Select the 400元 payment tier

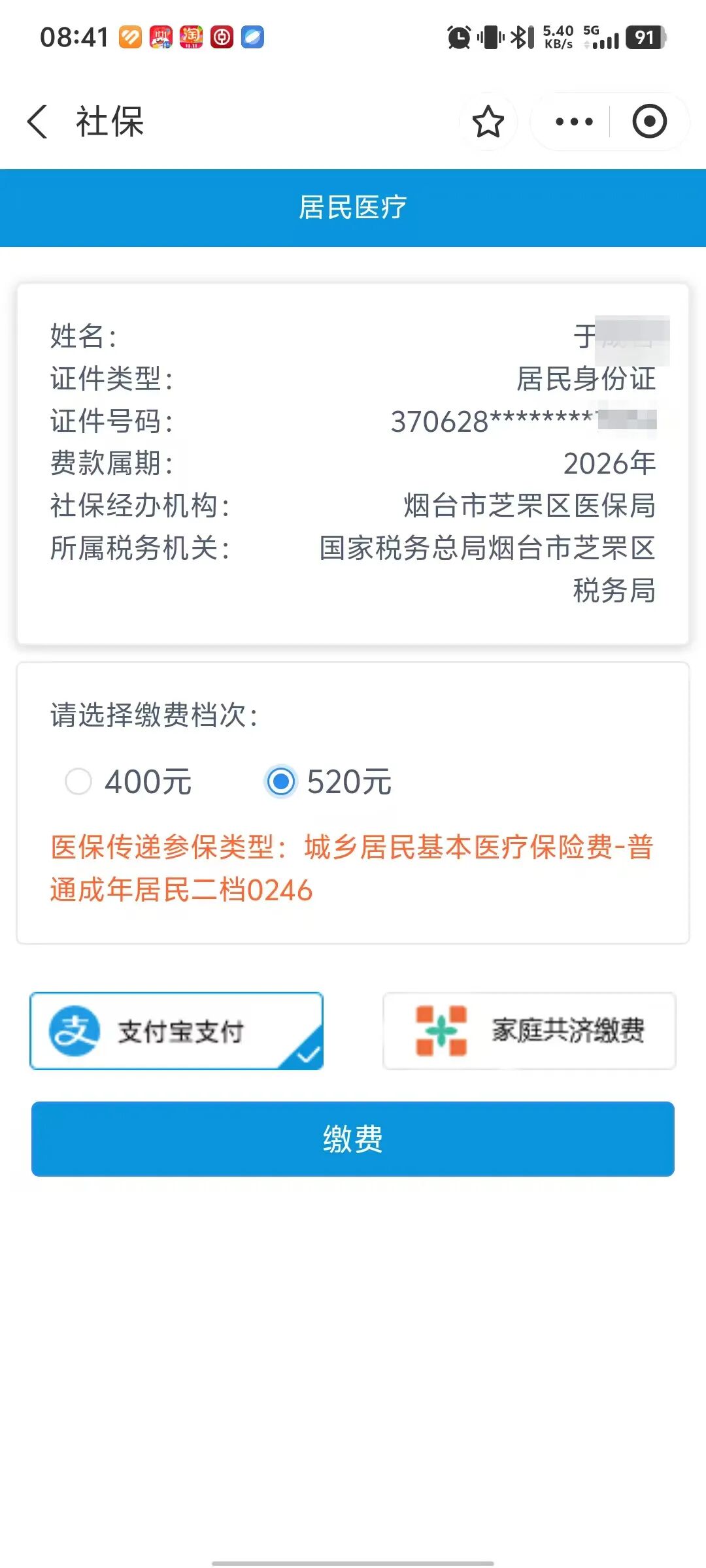coord(79,781)
